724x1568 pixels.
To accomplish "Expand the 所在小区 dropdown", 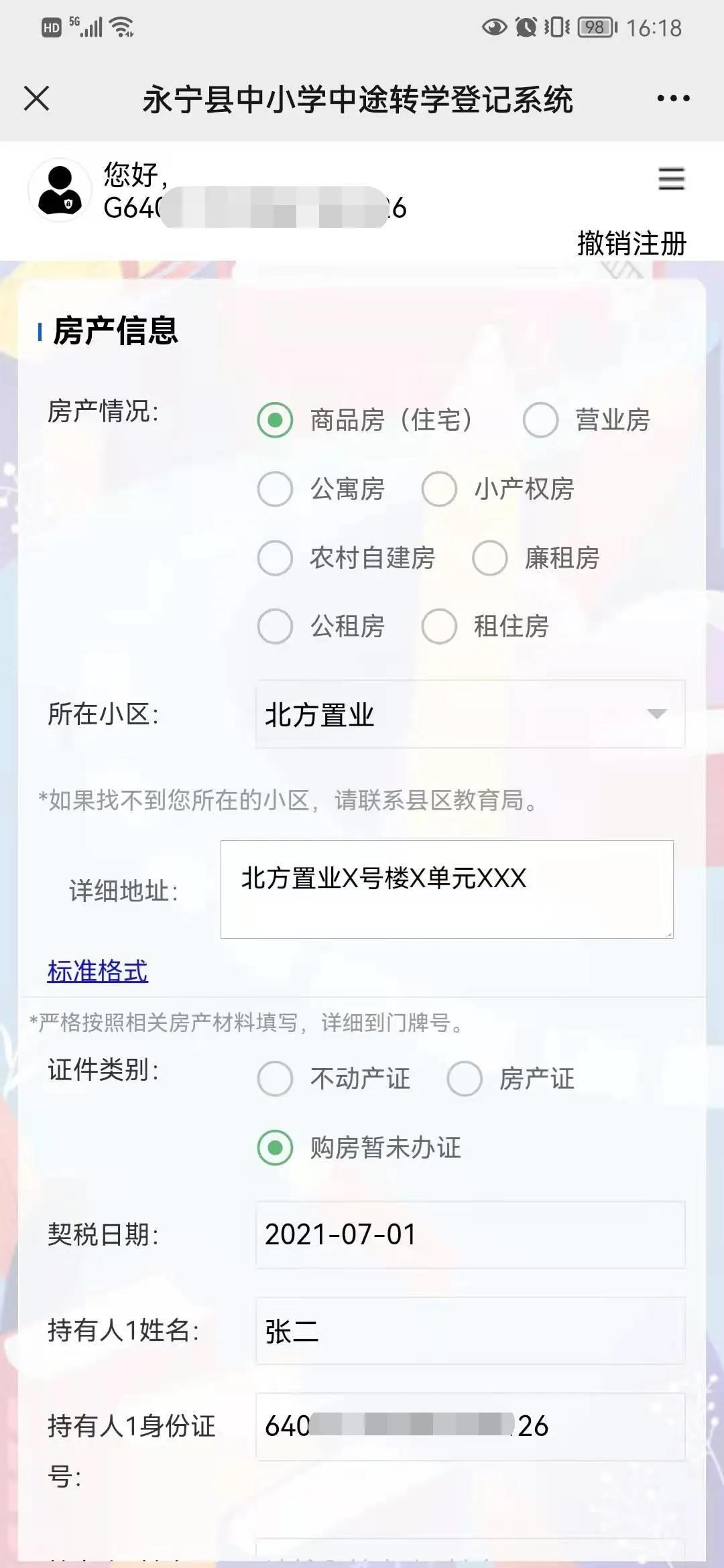I will click(x=470, y=714).
